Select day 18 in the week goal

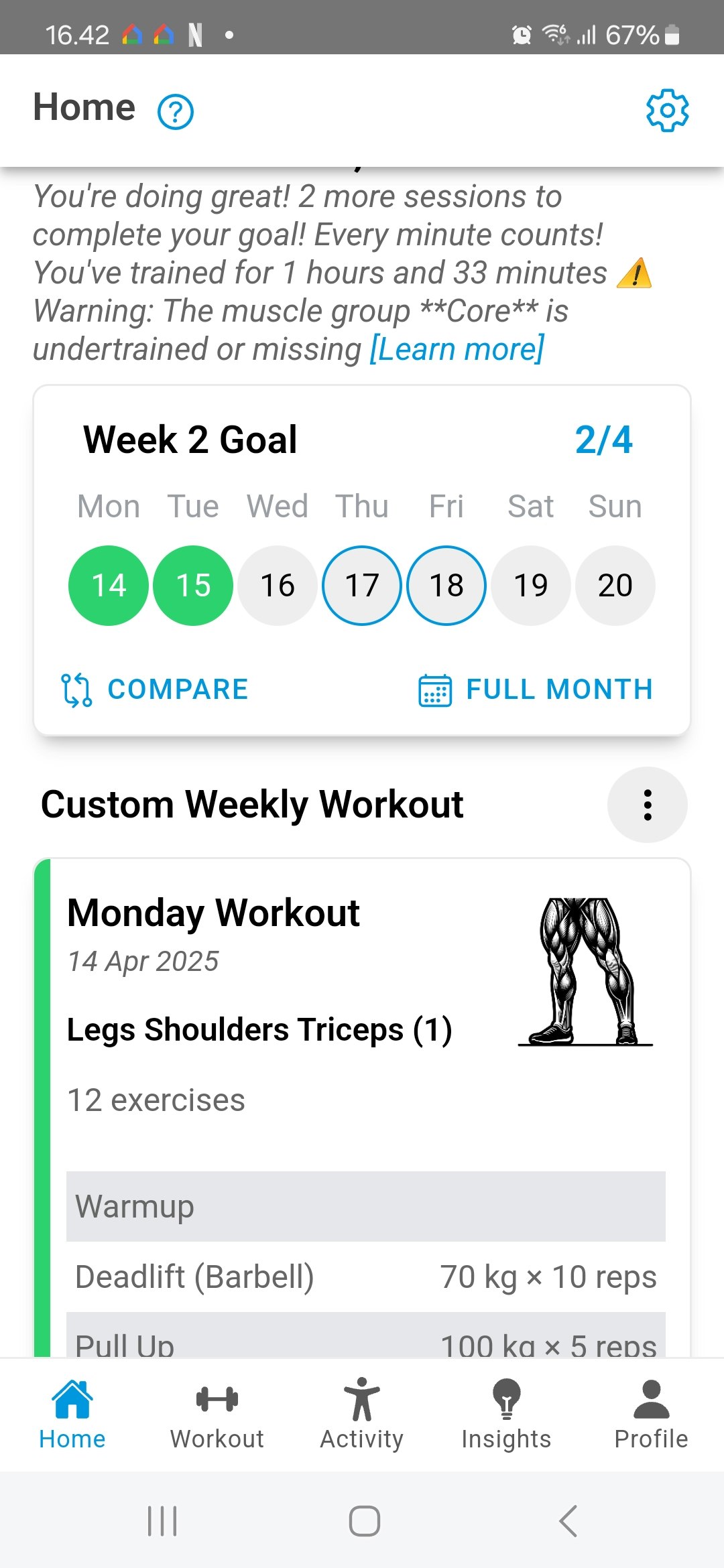(446, 586)
